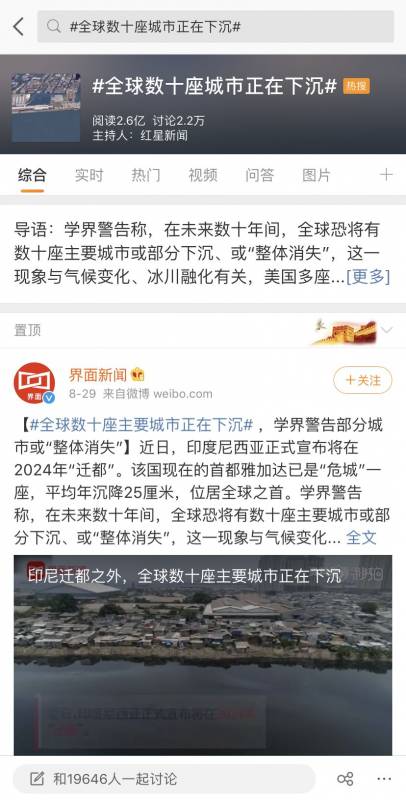Open the full post via 全文
The height and width of the screenshot is (800, 406).
361,537
